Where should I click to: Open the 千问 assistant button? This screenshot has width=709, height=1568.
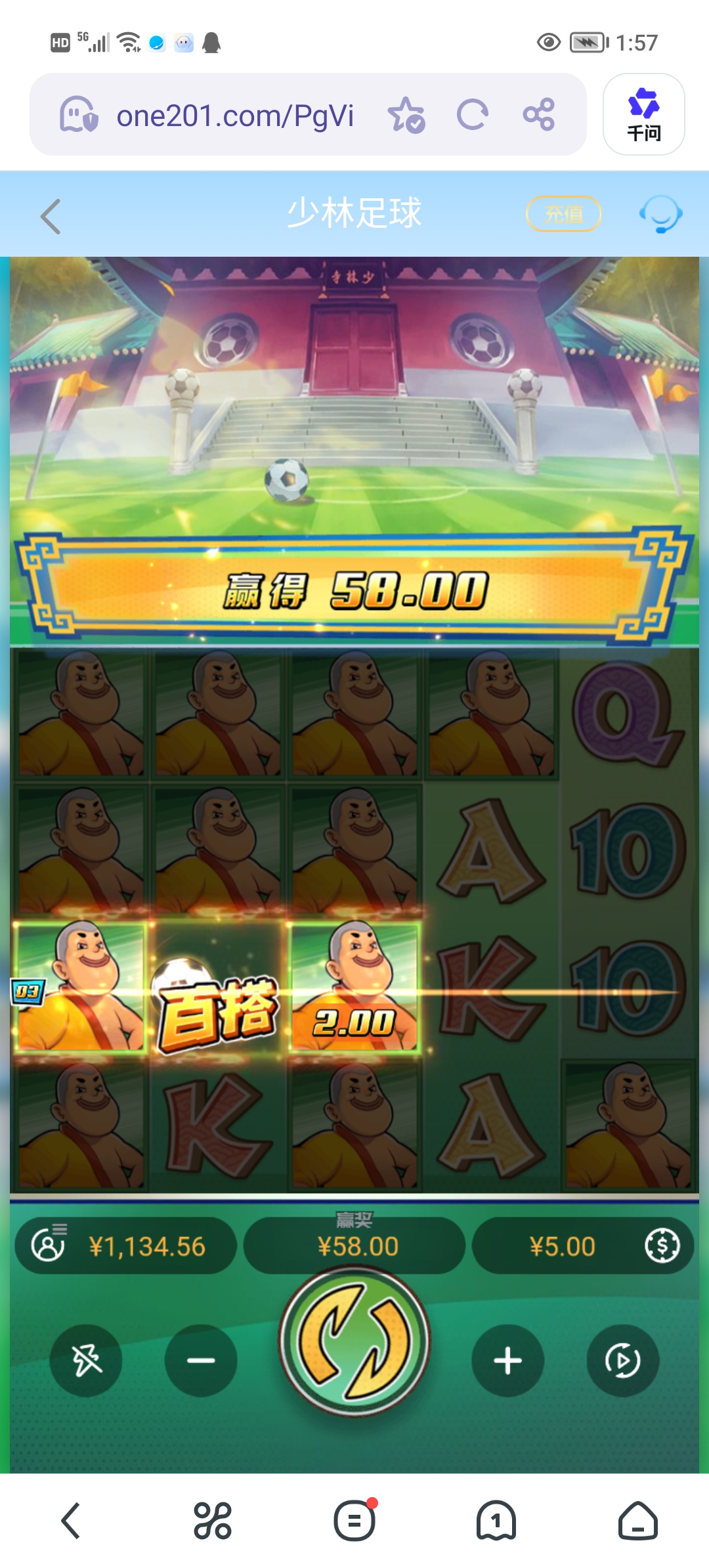(643, 114)
